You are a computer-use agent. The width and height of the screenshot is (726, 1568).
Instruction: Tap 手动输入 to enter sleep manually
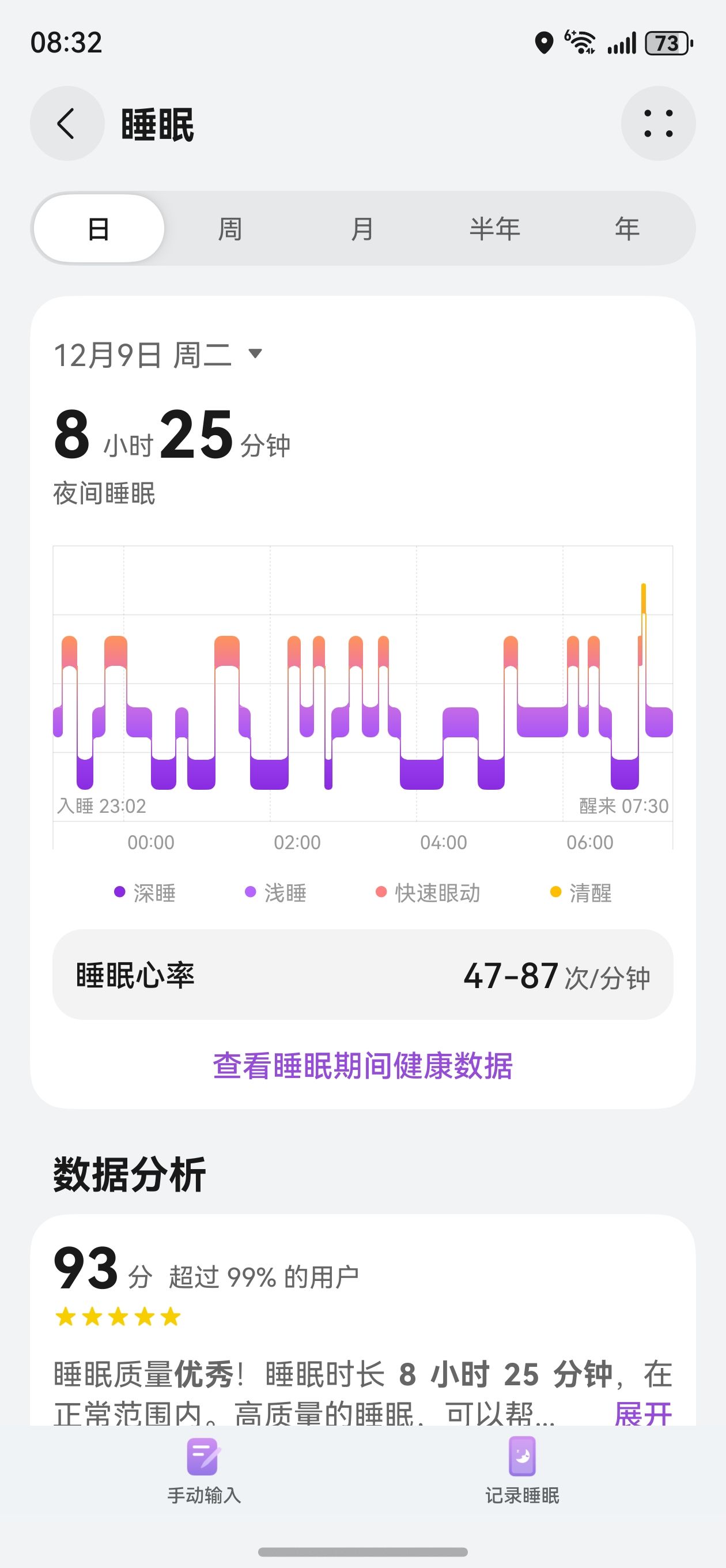click(204, 1470)
